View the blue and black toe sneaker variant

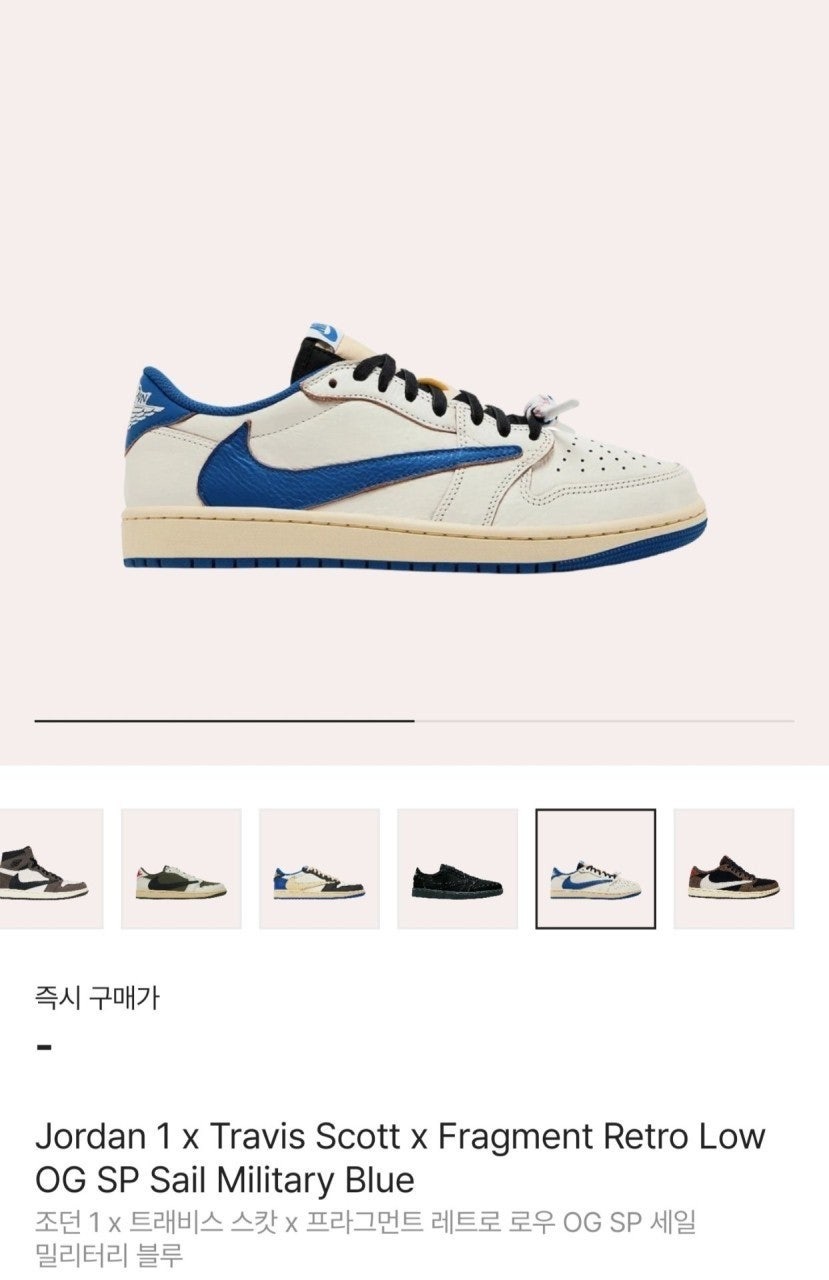pos(319,869)
